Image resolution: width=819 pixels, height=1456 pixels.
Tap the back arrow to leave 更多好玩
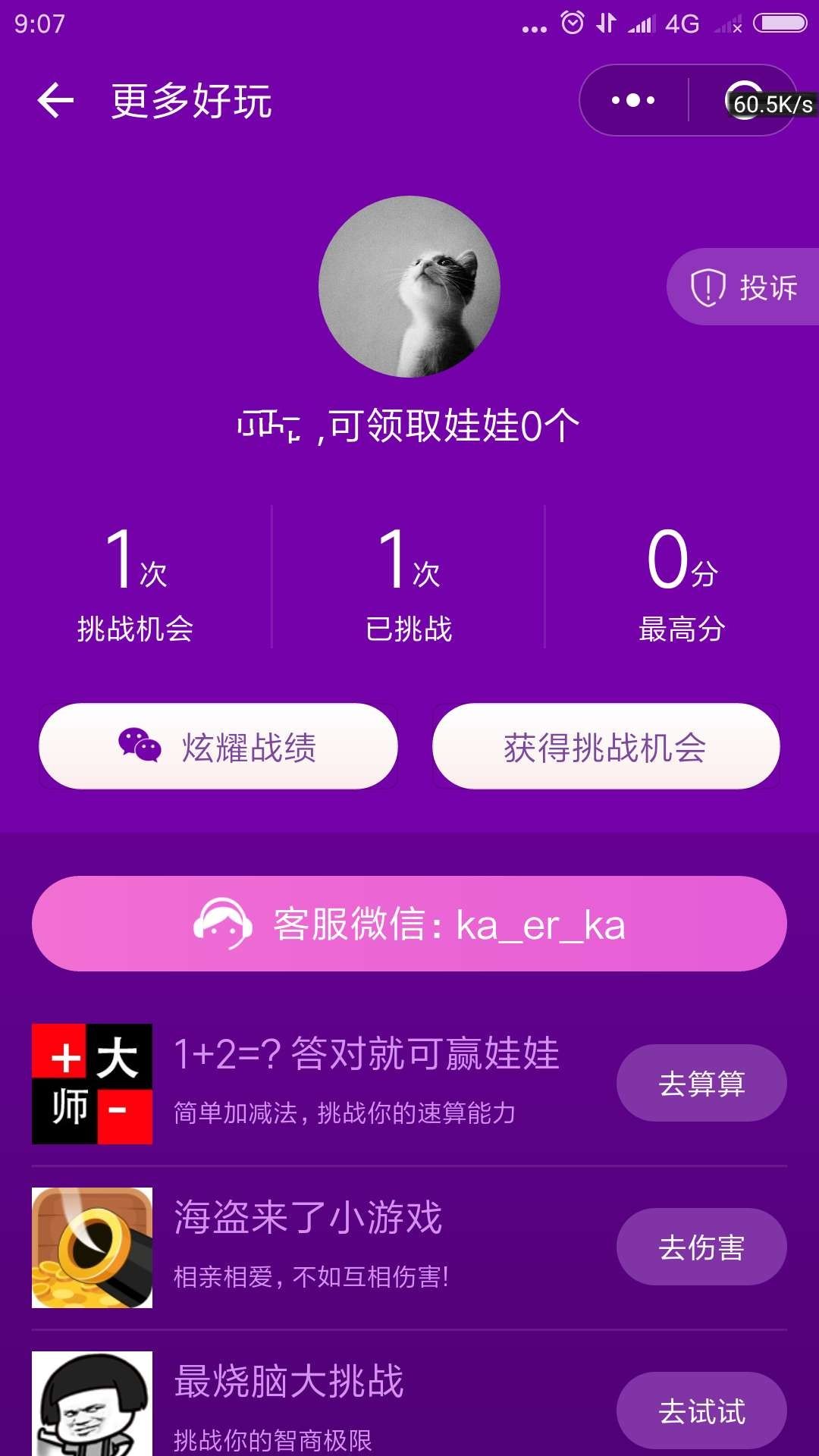pyautogui.click(x=55, y=99)
